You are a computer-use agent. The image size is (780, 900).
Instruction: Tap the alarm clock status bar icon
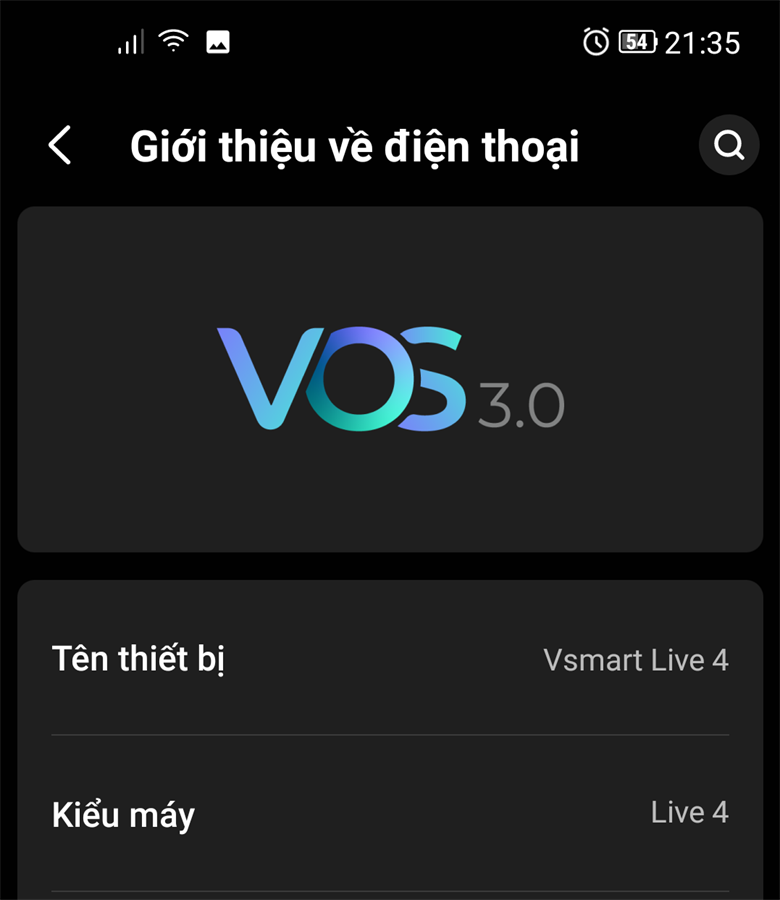[x=597, y=42]
